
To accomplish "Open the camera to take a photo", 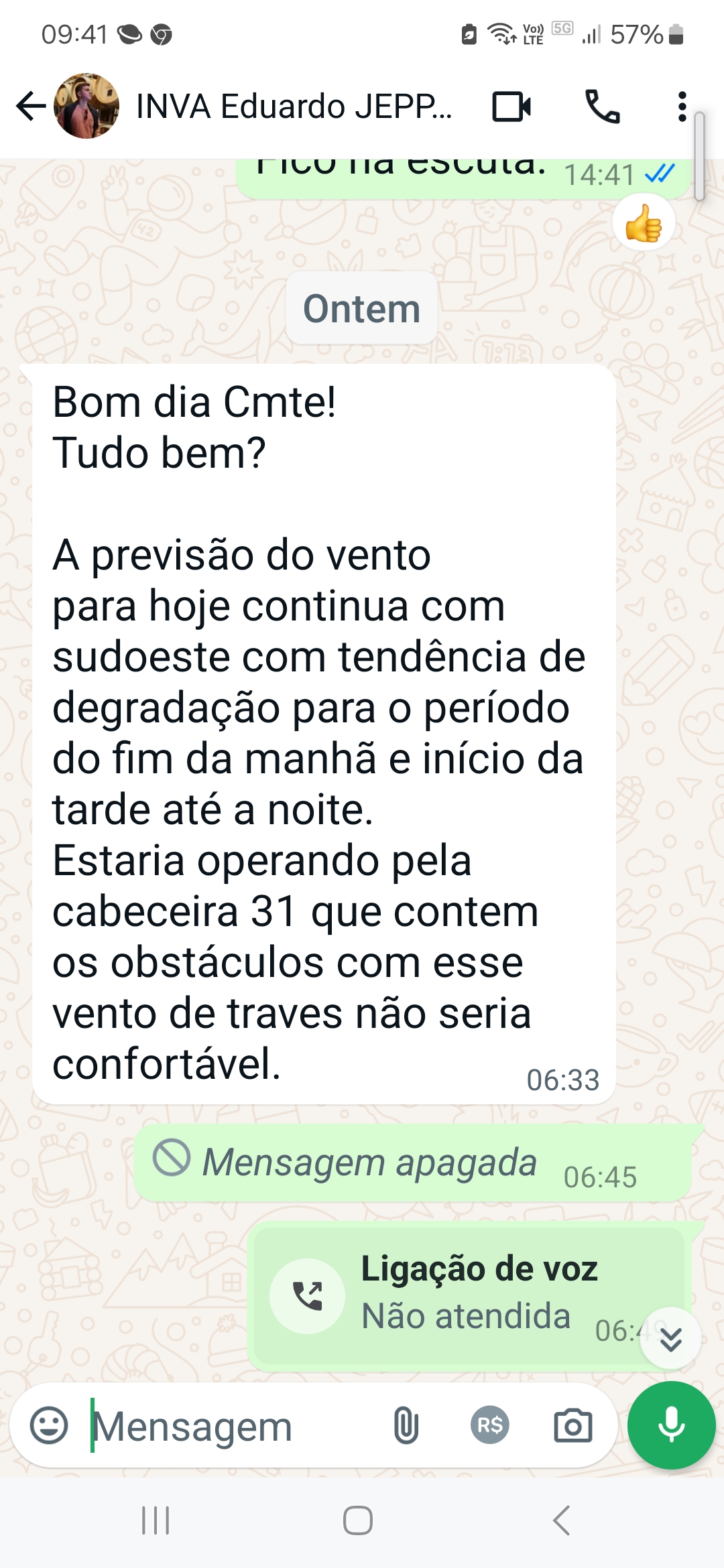I will tap(572, 1425).
